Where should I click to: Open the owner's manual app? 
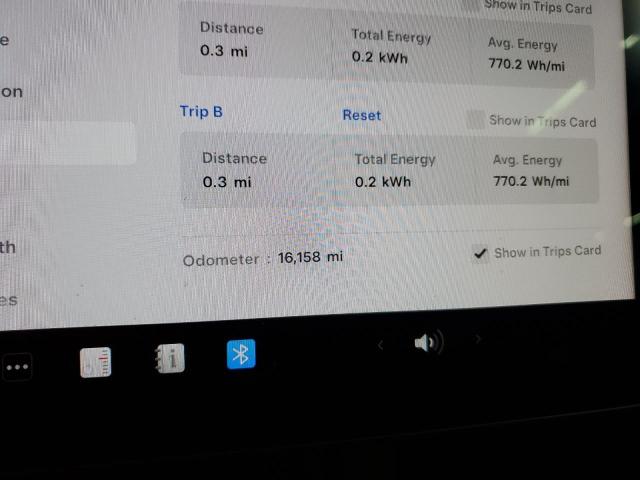point(170,358)
